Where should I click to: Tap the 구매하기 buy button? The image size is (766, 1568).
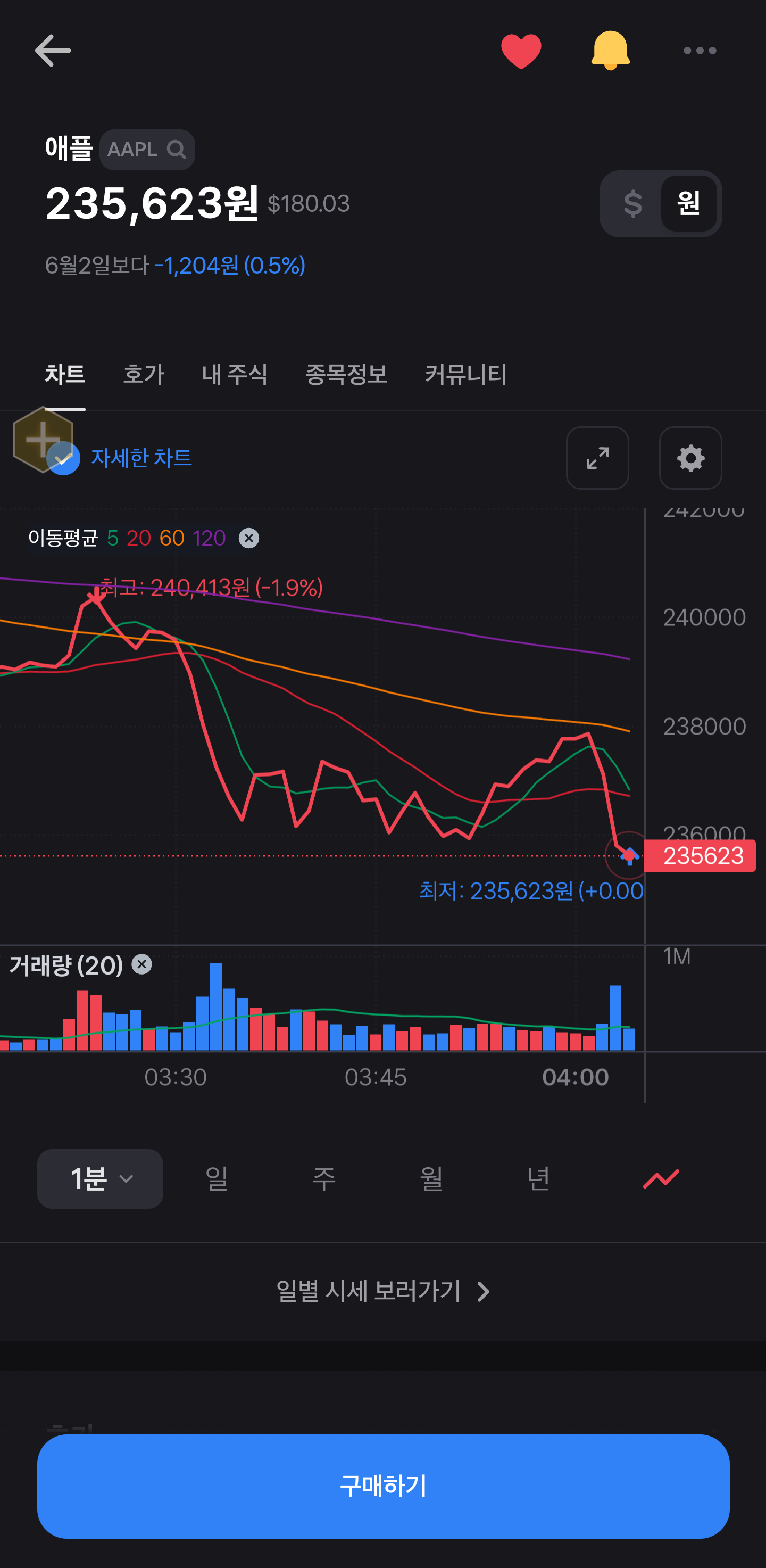(384, 1486)
